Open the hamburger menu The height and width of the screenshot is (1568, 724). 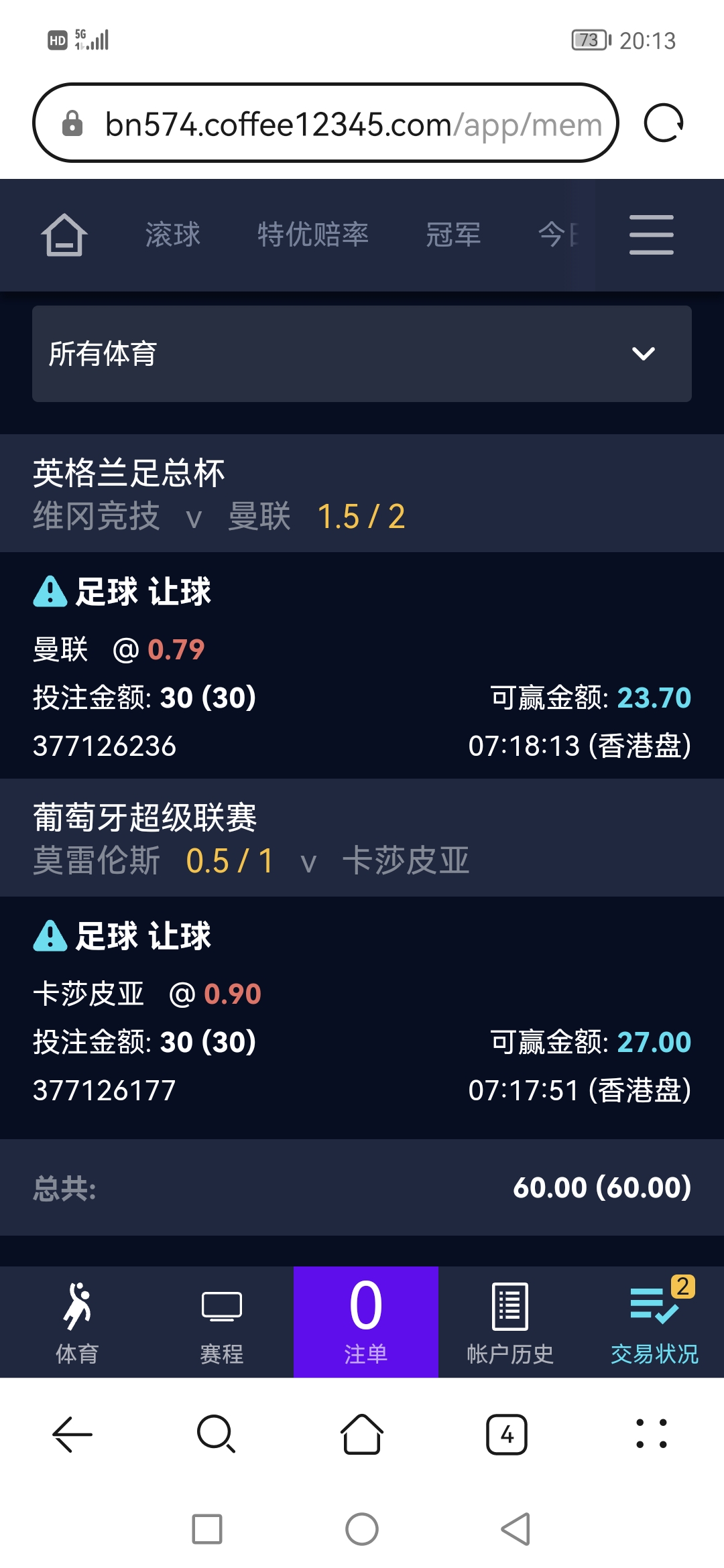click(651, 235)
